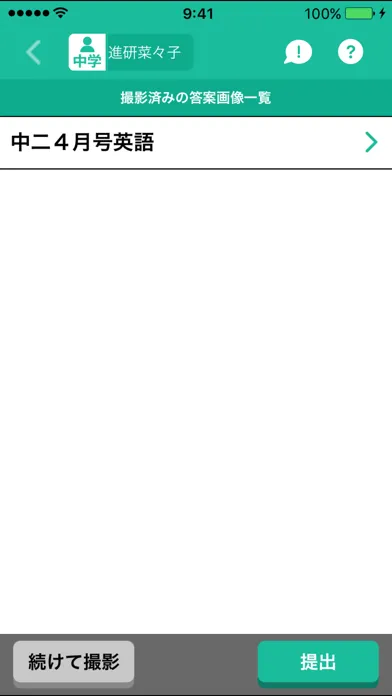The height and width of the screenshot is (696, 392).
Task: Submit with the 提出 button
Action: pos(318,661)
